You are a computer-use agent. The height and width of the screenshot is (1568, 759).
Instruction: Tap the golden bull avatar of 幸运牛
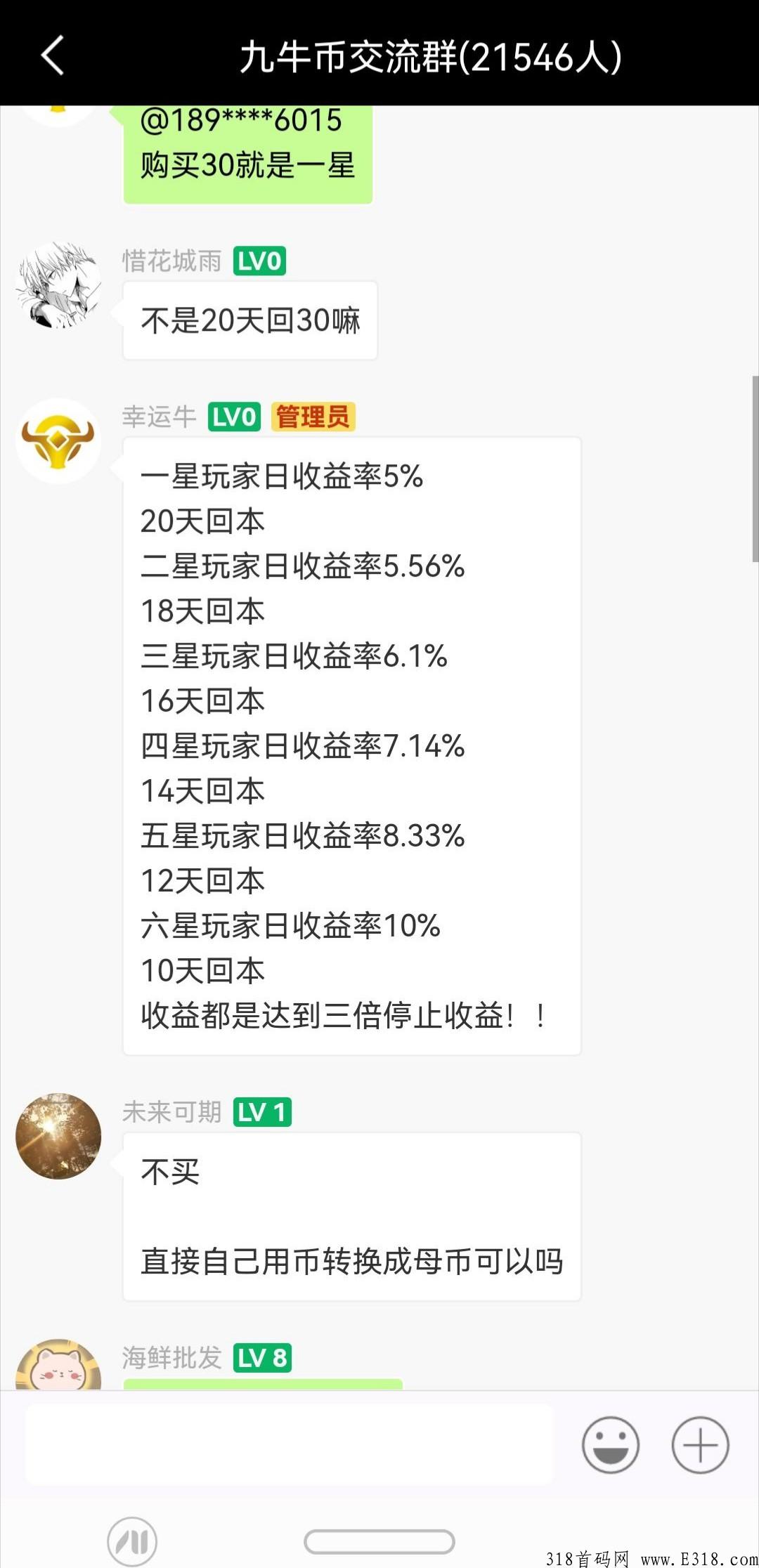click(x=58, y=441)
